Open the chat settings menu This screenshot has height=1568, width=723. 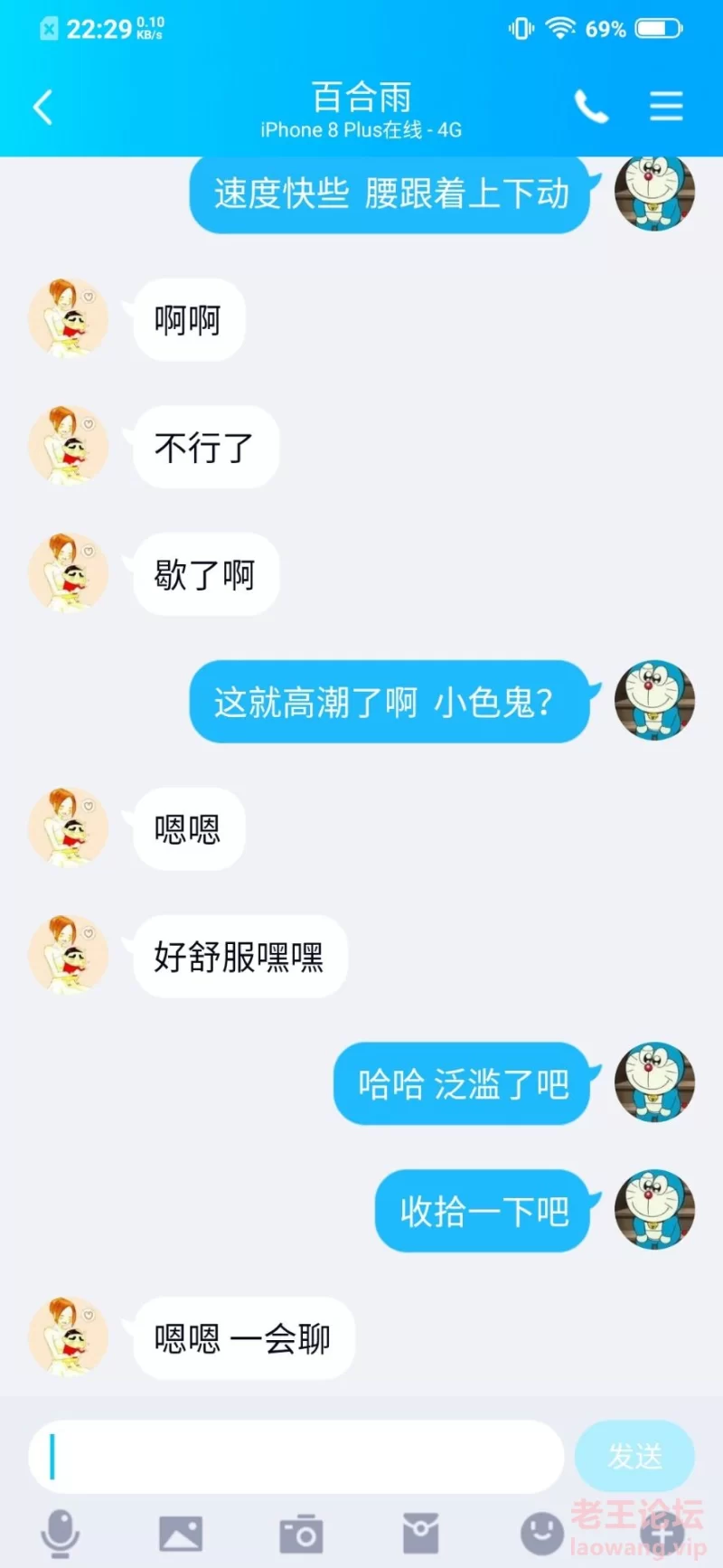coord(666,106)
